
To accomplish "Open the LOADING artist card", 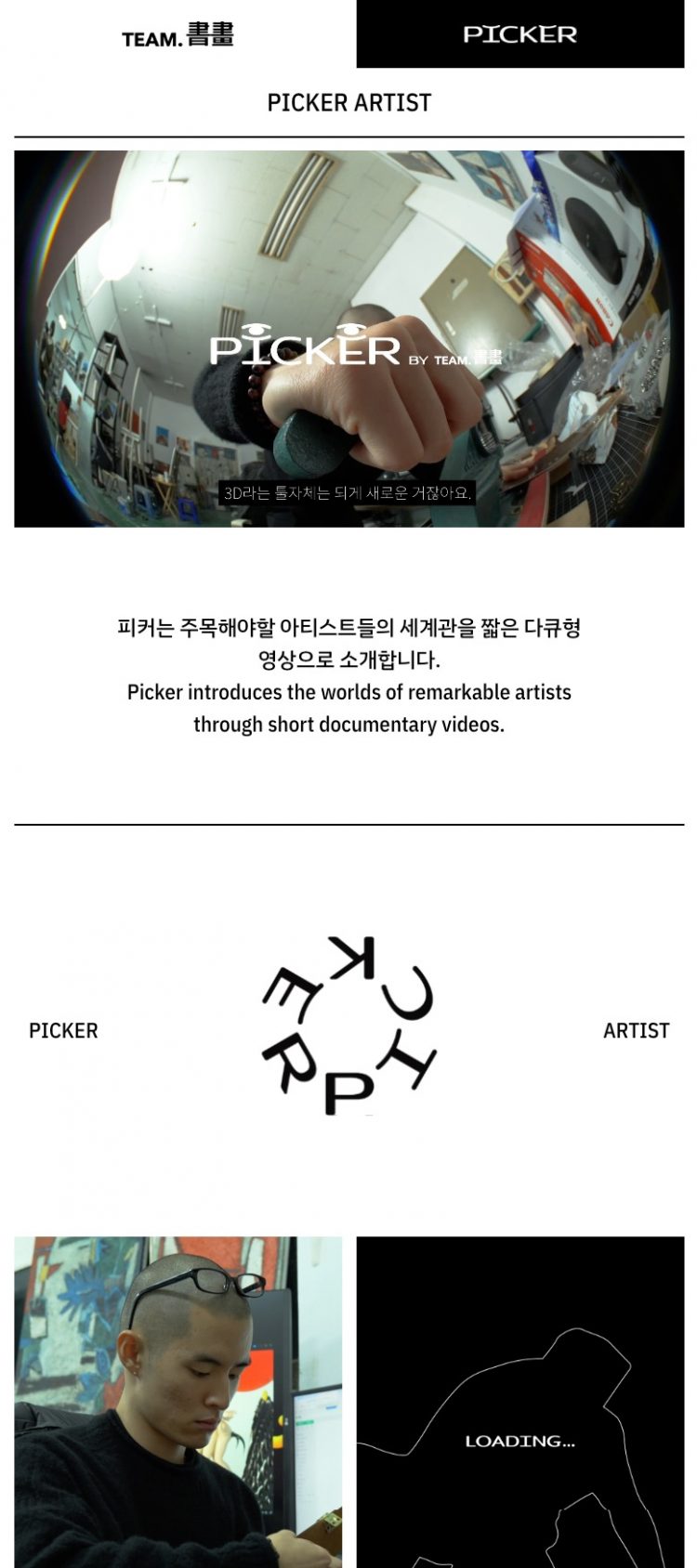I will tap(519, 1401).
